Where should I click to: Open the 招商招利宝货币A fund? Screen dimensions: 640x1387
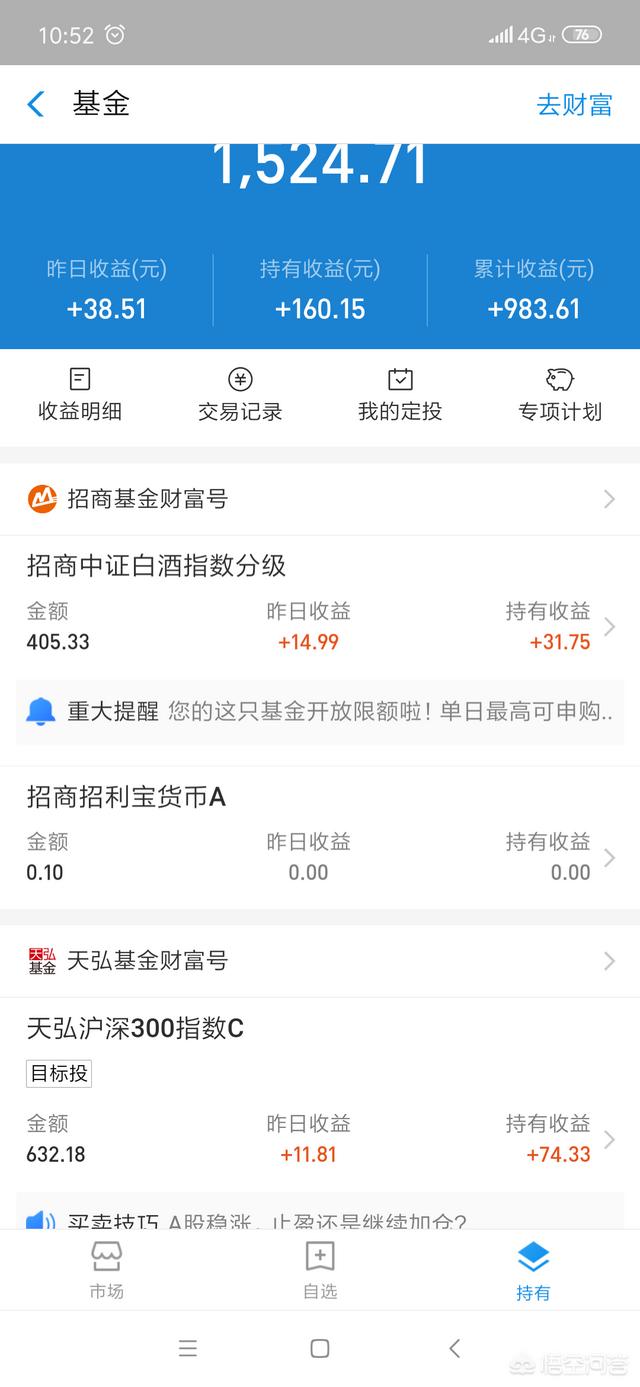(x=320, y=838)
